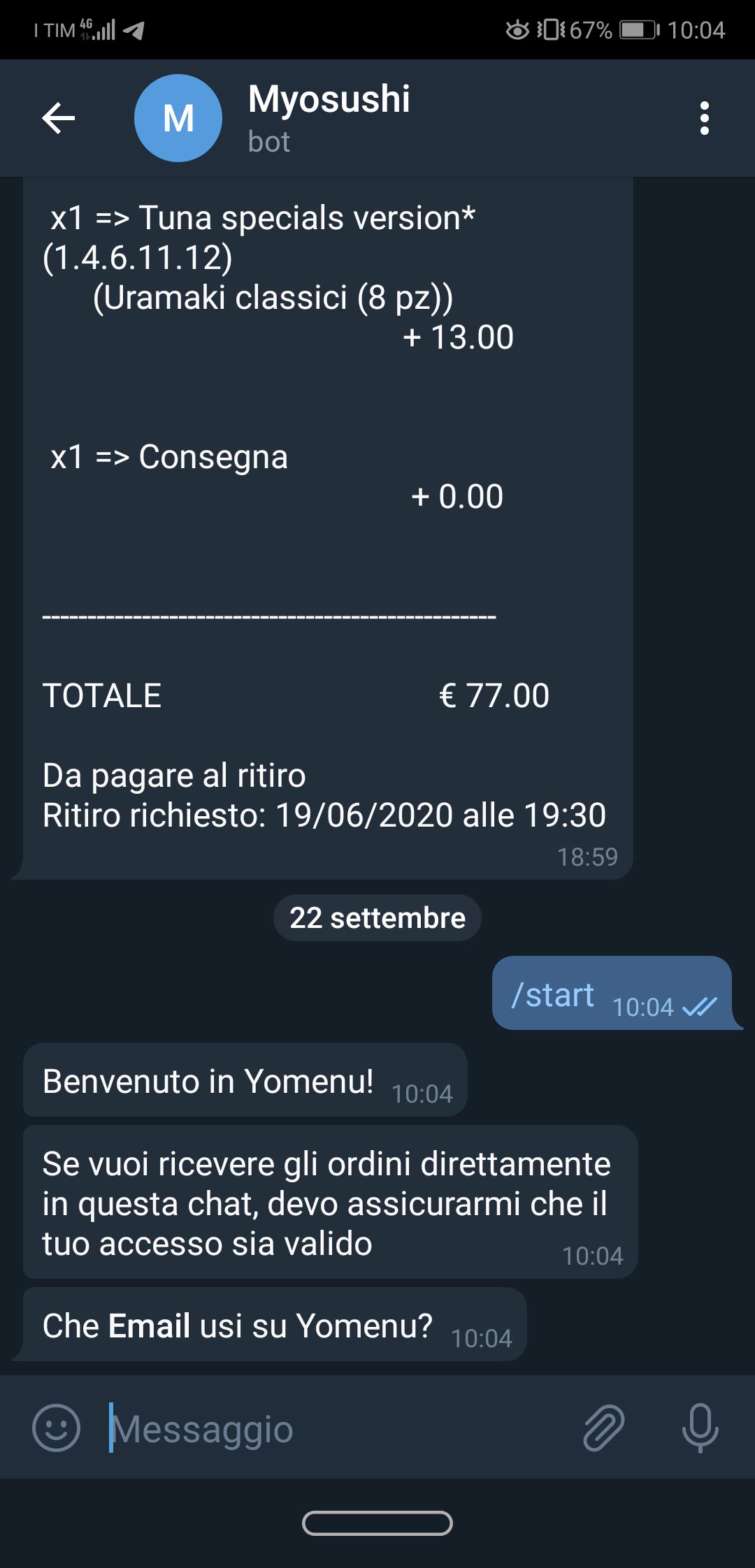This screenshot has height=1568, width=755.
Task: Focus the Messaggio text field
Action: [x=336, y=1428]
